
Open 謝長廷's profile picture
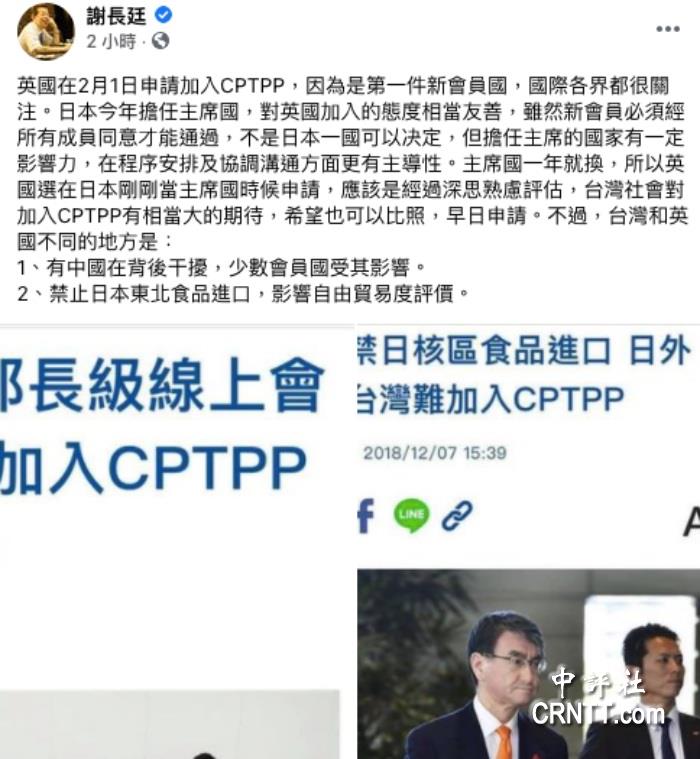46,31
